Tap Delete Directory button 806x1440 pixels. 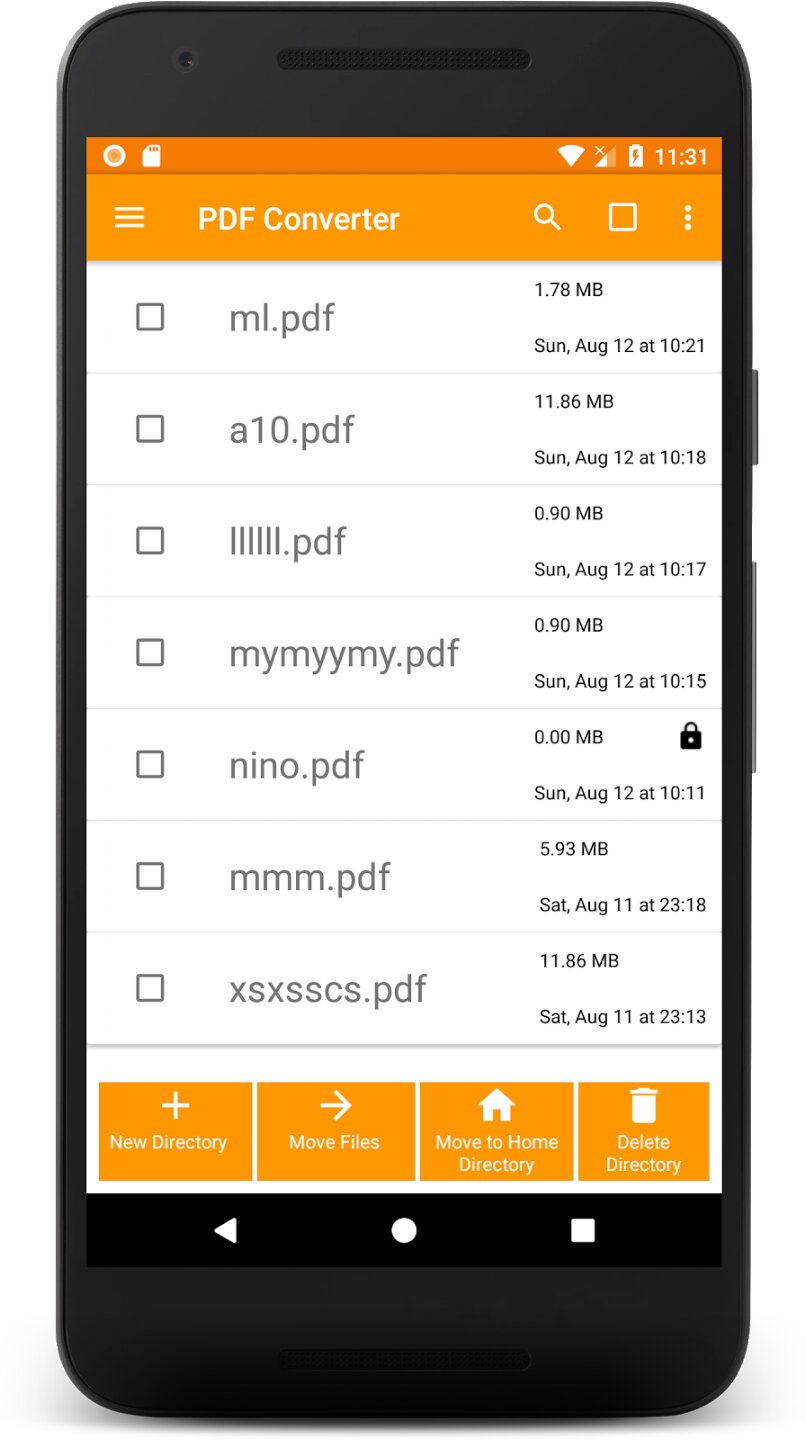pyautogui.click(x=643, y=1131)
